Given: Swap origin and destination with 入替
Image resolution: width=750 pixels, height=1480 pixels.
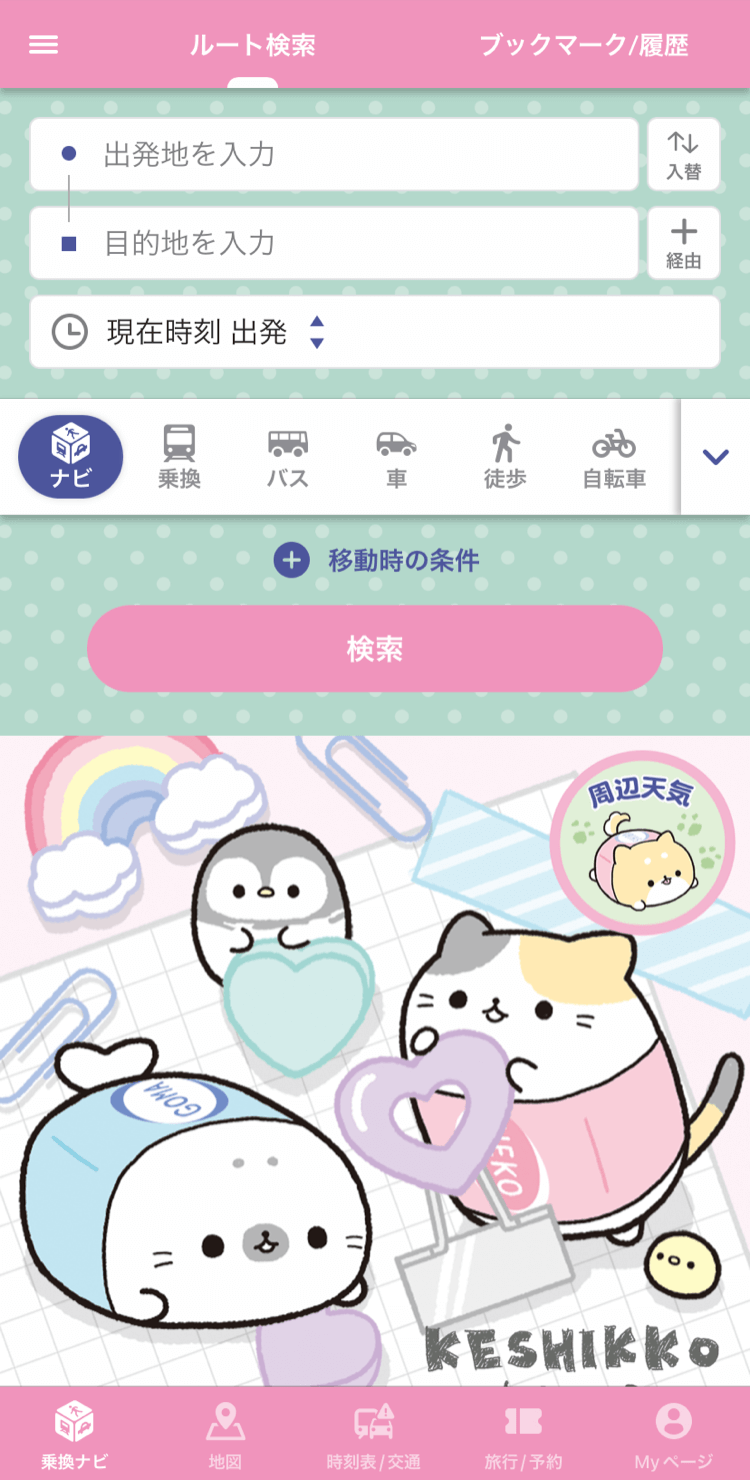Looking at the screenshot, I should [684, 154].
